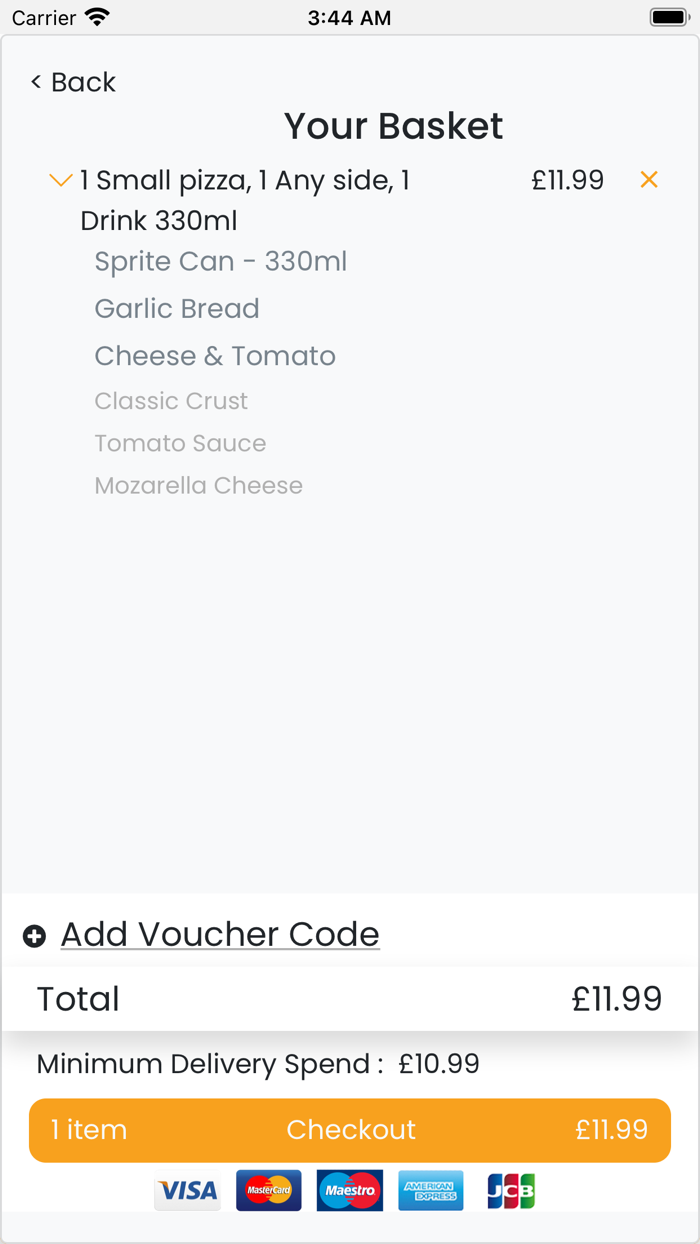The image size is (700, 1244).
Task: Proceed to Checkout for £11.99
Action: click(x=350, y=1130)
